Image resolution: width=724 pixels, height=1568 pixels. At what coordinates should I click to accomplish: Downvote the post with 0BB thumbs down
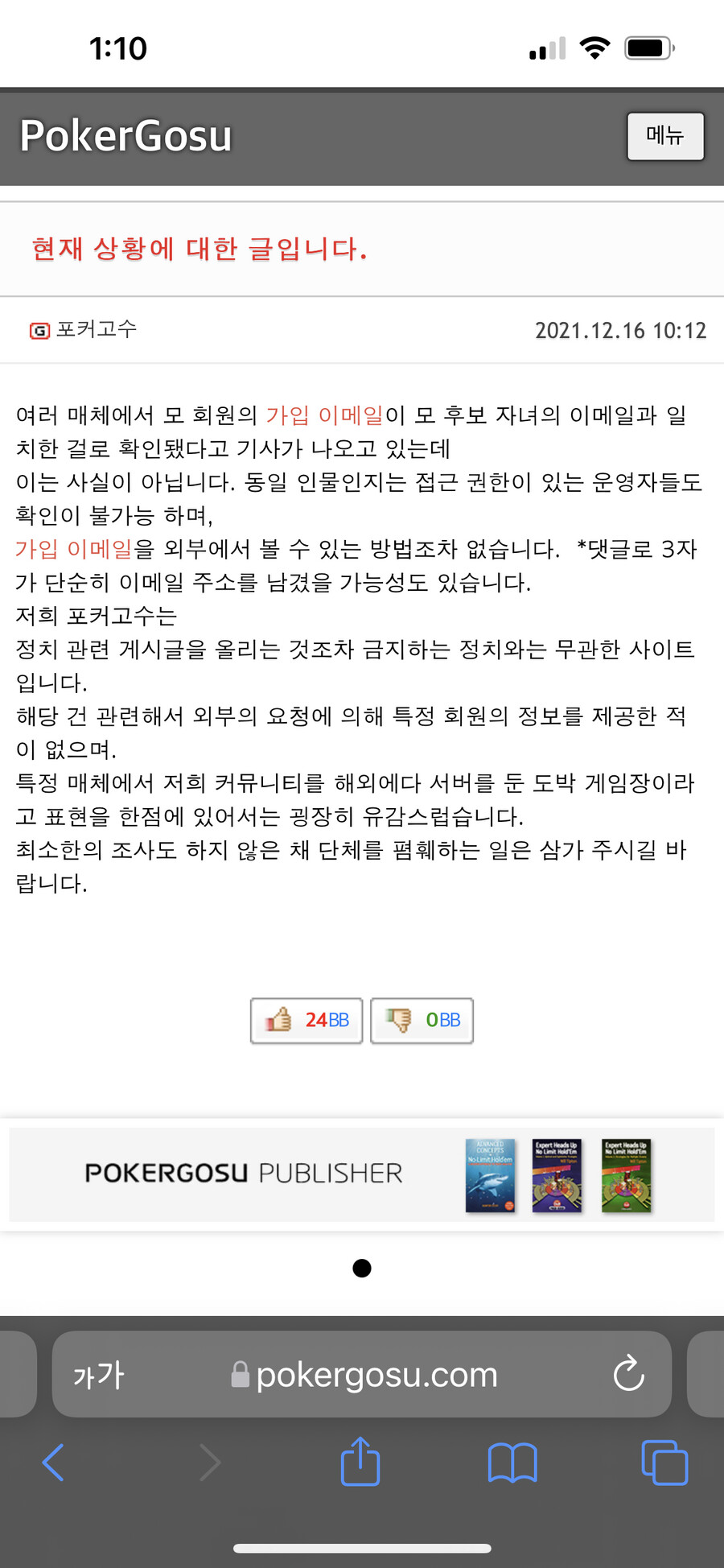click(x=422, y=1021)
